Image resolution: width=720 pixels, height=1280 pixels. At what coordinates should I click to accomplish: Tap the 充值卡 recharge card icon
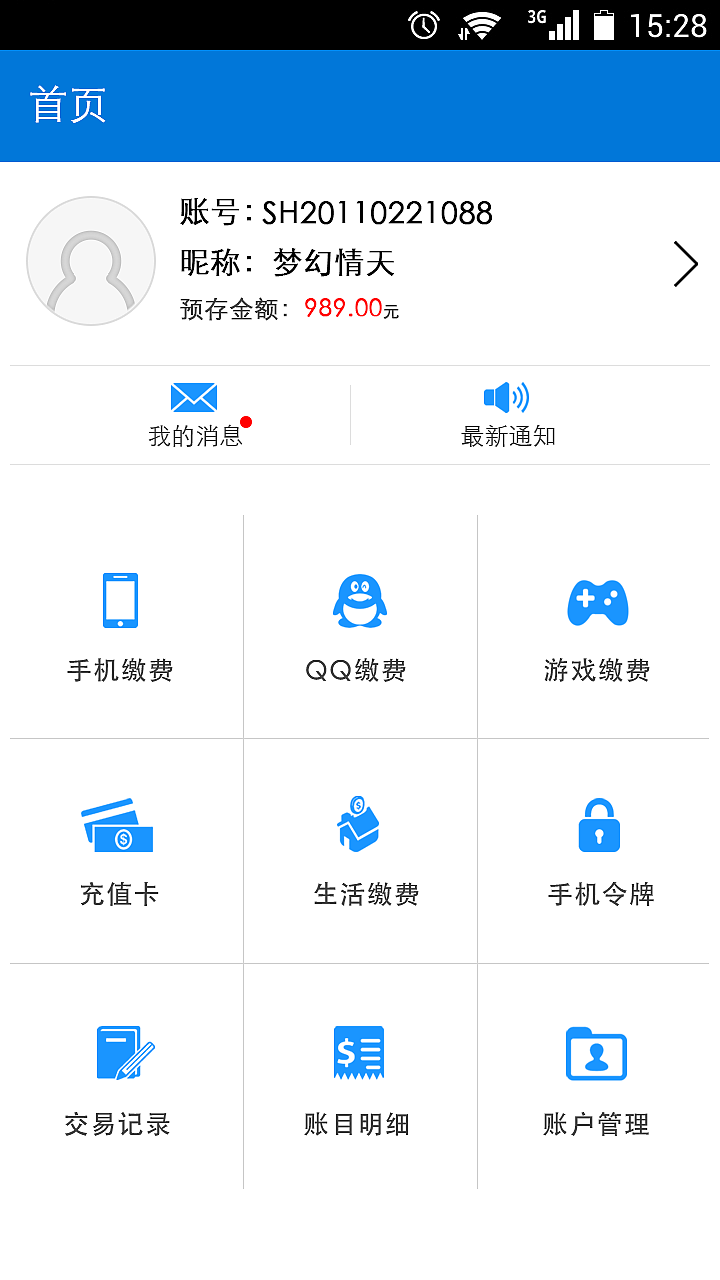point(116,823)
